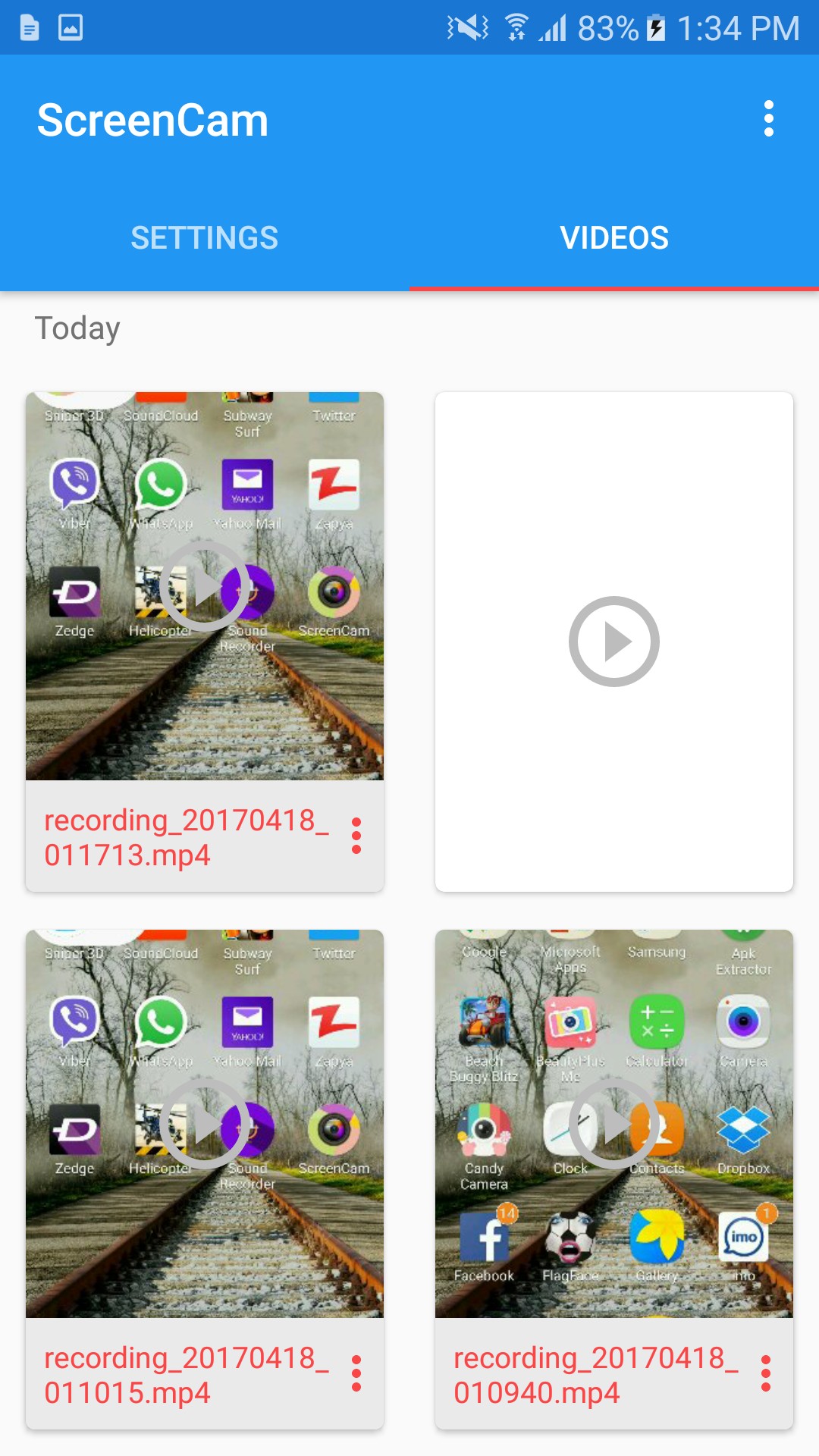Play recording_20170418_011015.mp4 video

click(x=204, y=1124)
